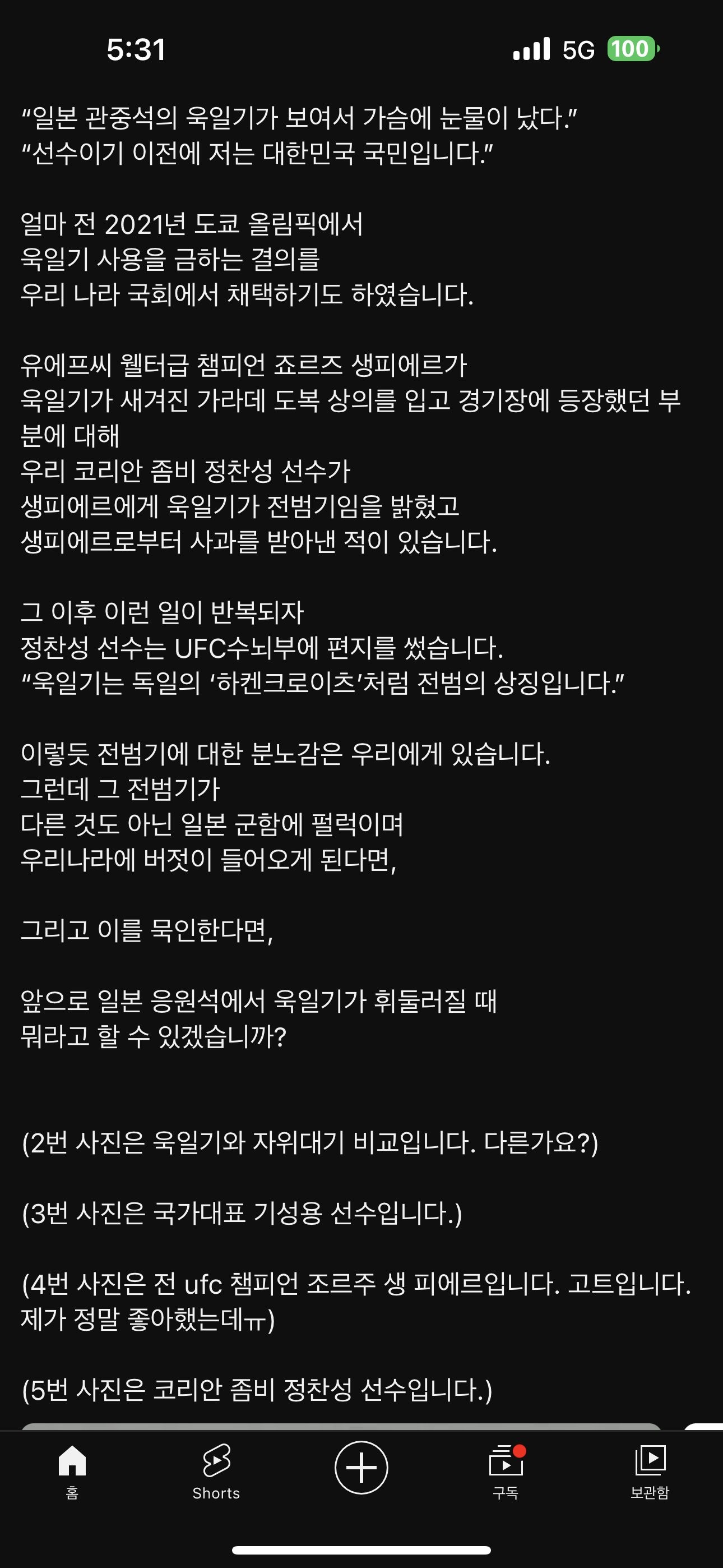
Task: Go to the 홈 tab
Action: pos(72,1472)
